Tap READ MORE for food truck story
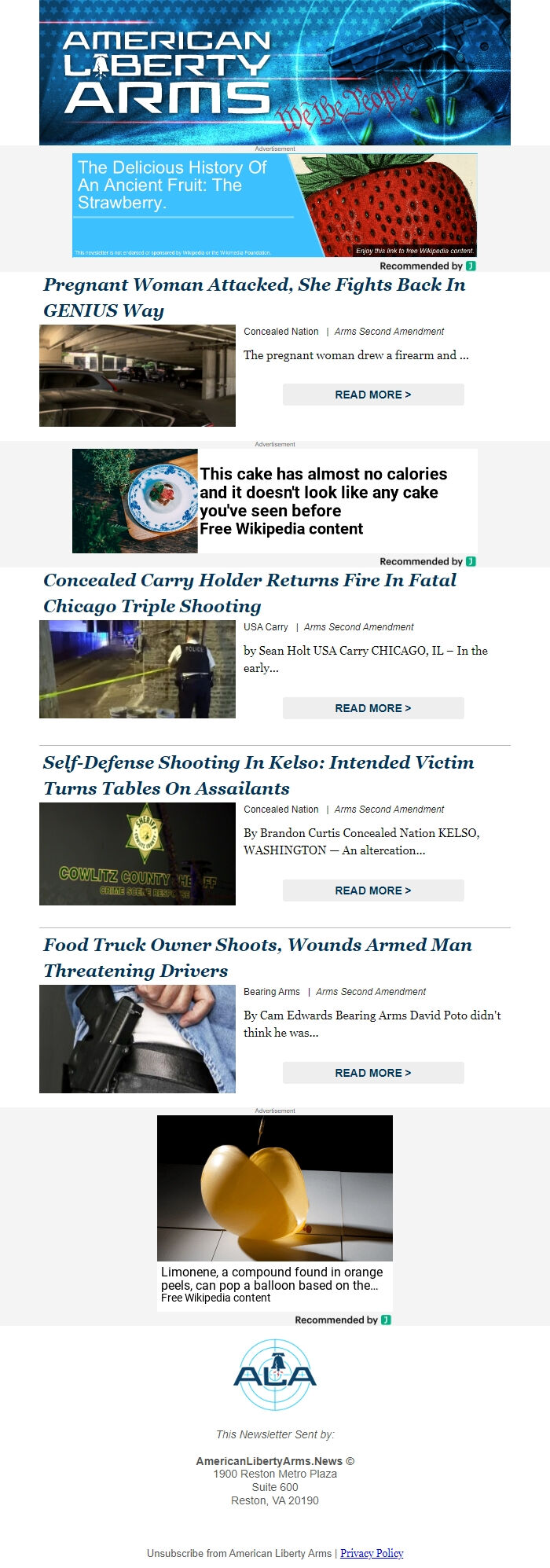 pos(373,1073)
